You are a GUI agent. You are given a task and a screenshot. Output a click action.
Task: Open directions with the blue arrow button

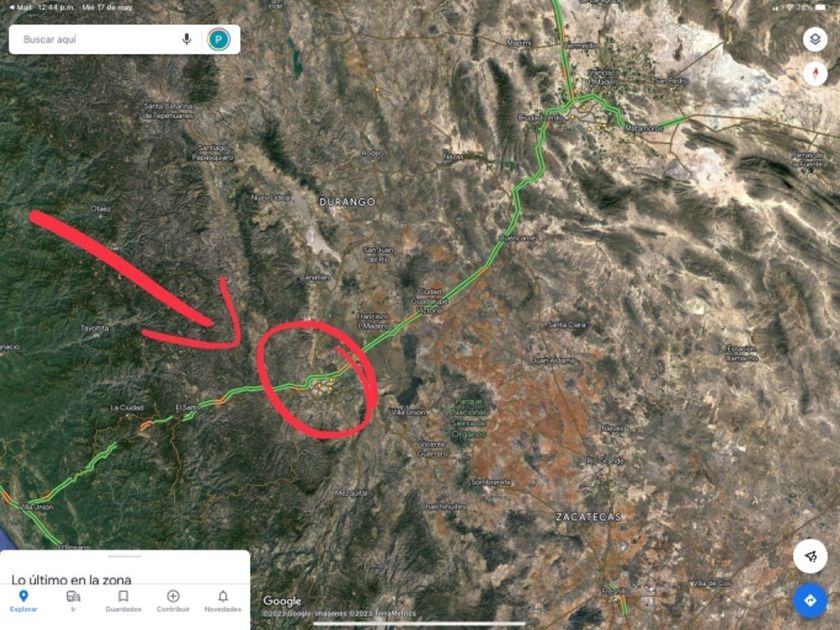pos(810,600)
